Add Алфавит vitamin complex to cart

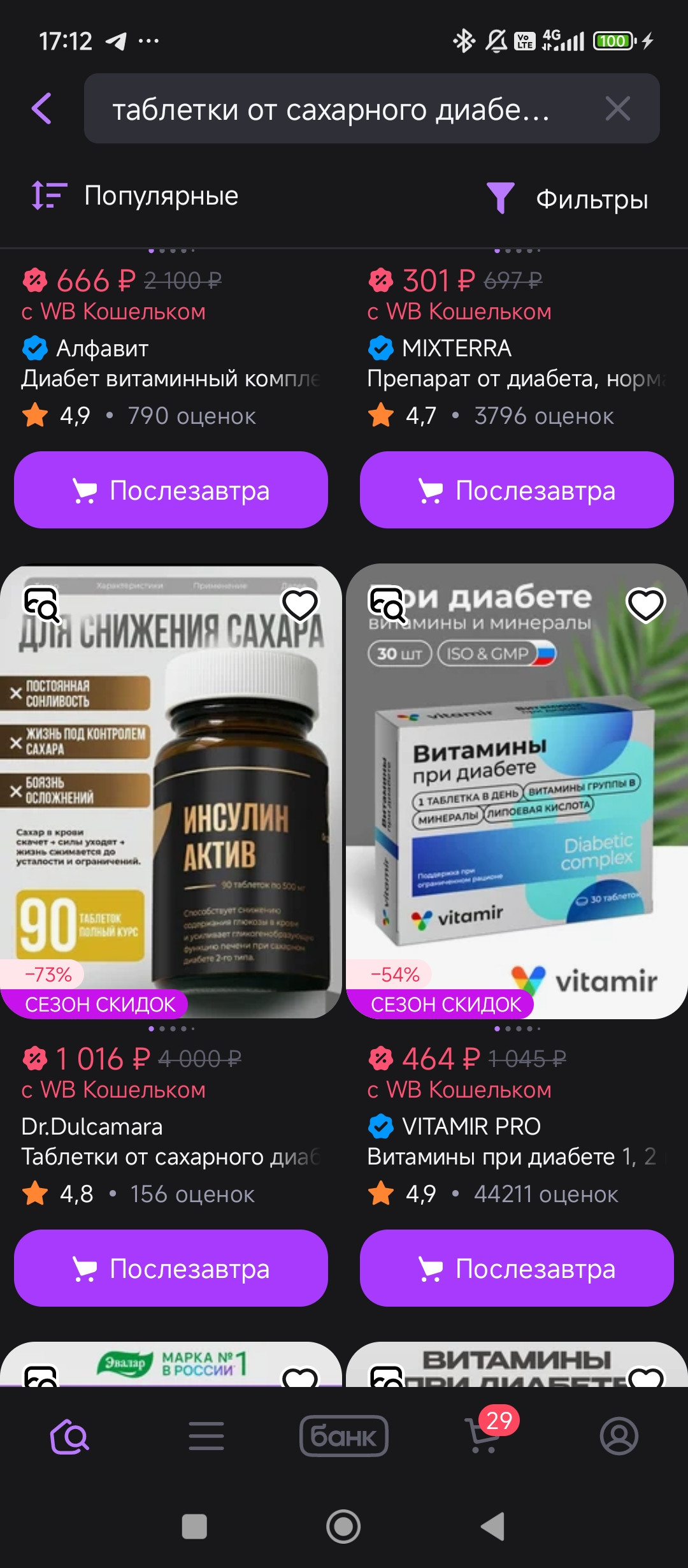[171, 490]
